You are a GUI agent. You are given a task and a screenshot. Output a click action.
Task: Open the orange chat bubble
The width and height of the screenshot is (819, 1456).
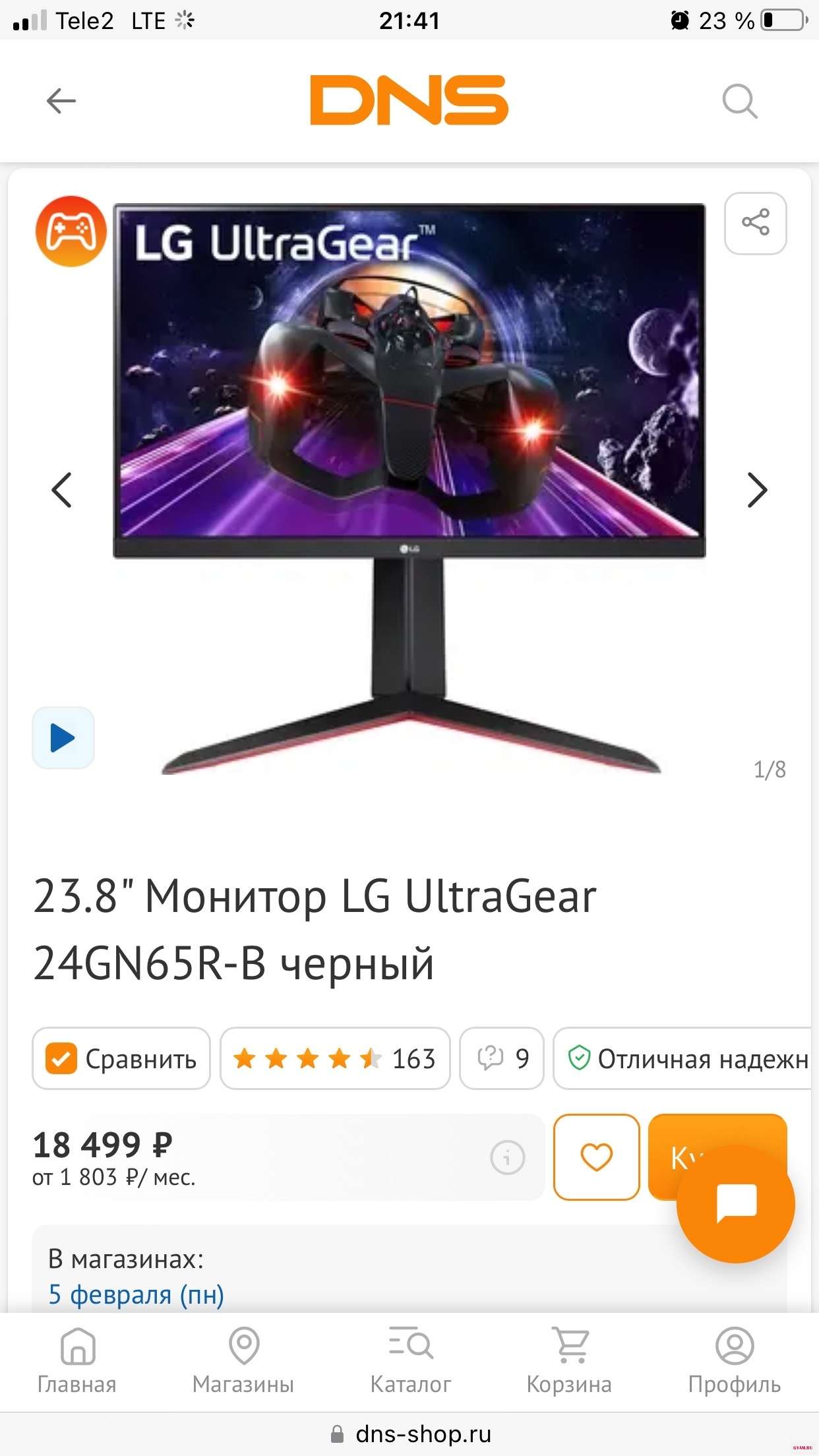point(736,1204)
